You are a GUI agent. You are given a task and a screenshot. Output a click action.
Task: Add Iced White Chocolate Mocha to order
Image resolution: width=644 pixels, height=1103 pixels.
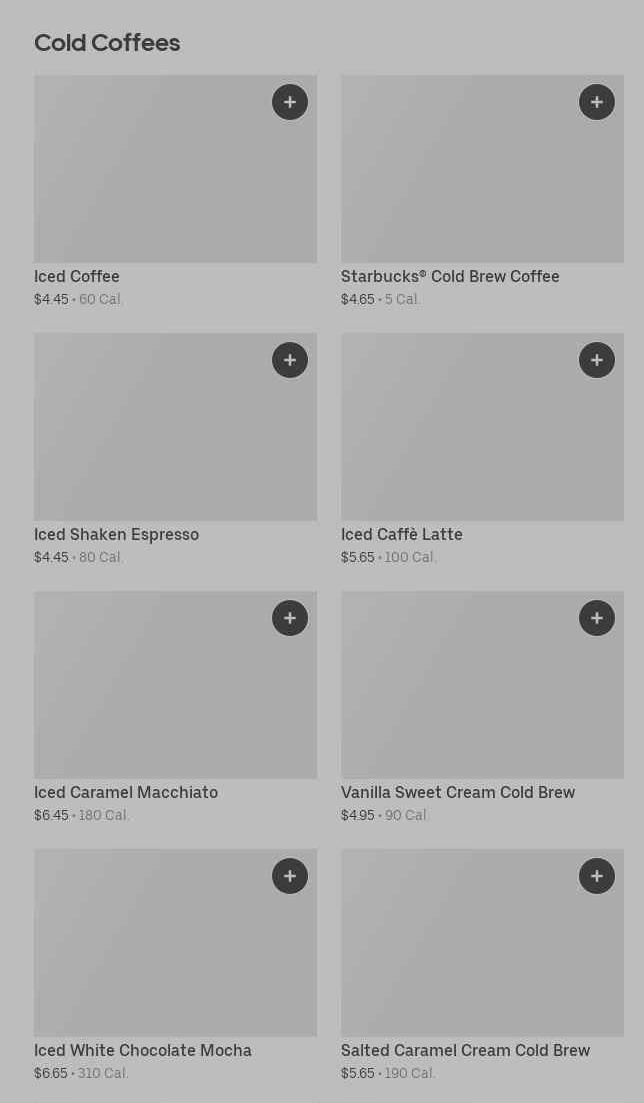pyautogui.click(x=290, y=876)
